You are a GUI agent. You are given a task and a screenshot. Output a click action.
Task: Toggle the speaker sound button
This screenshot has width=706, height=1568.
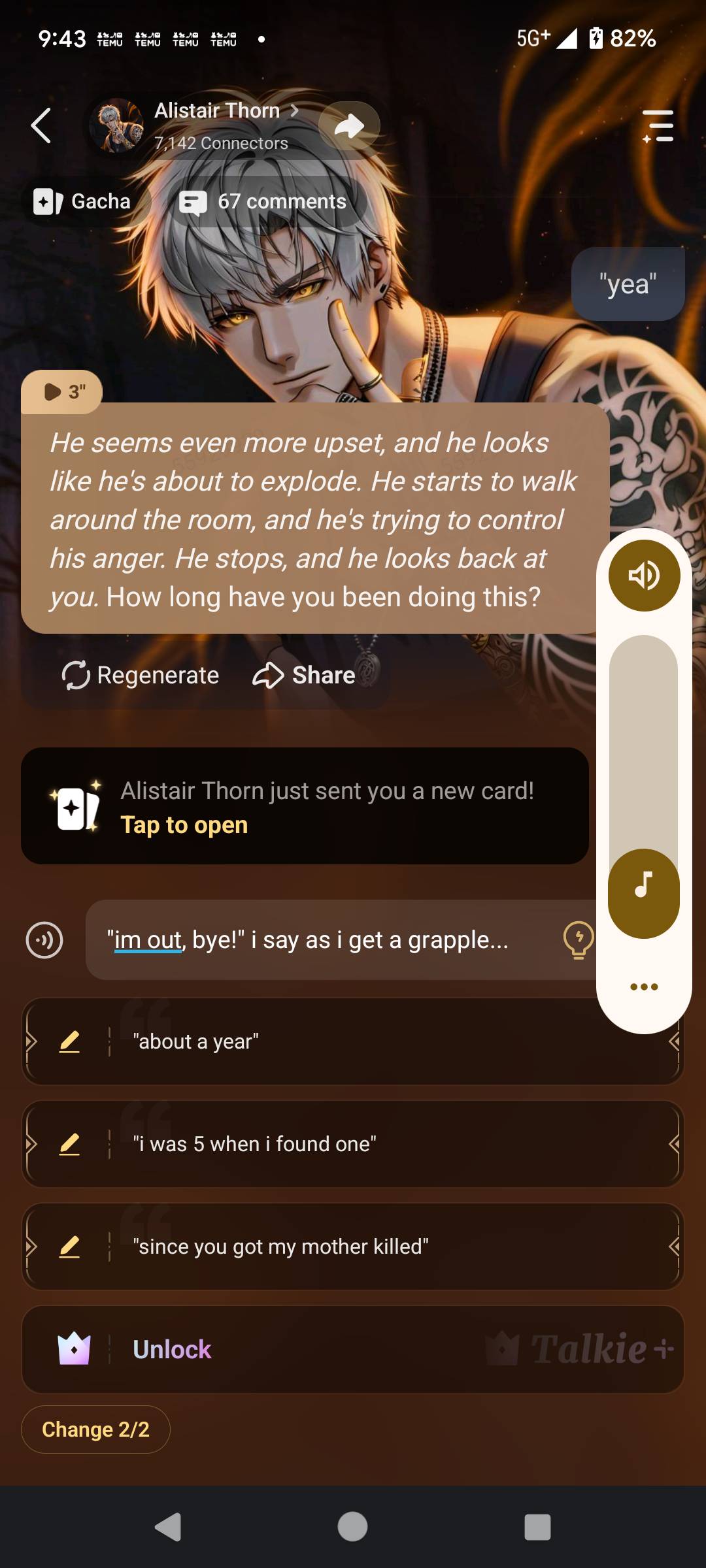click(644, 576)
